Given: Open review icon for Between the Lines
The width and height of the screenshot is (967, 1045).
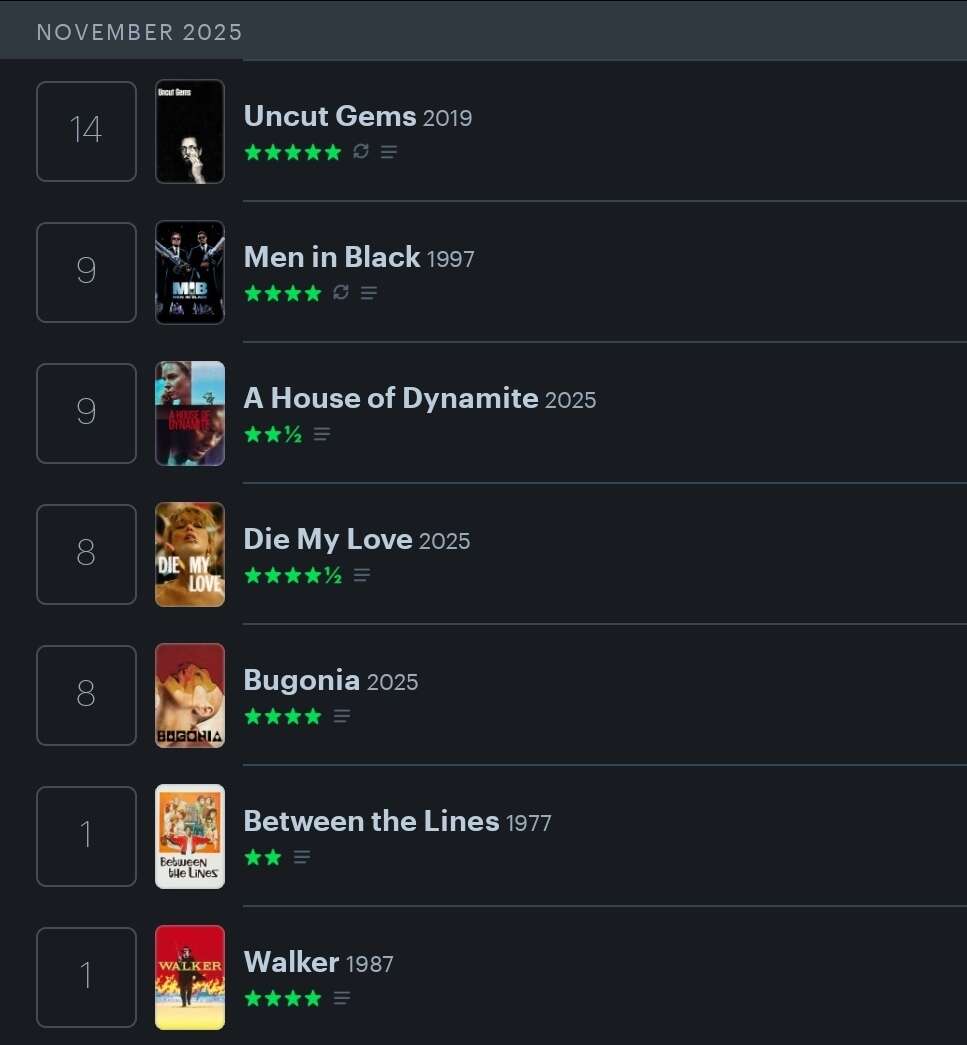Looking at the screenshot, I should [x=302, y=857].
